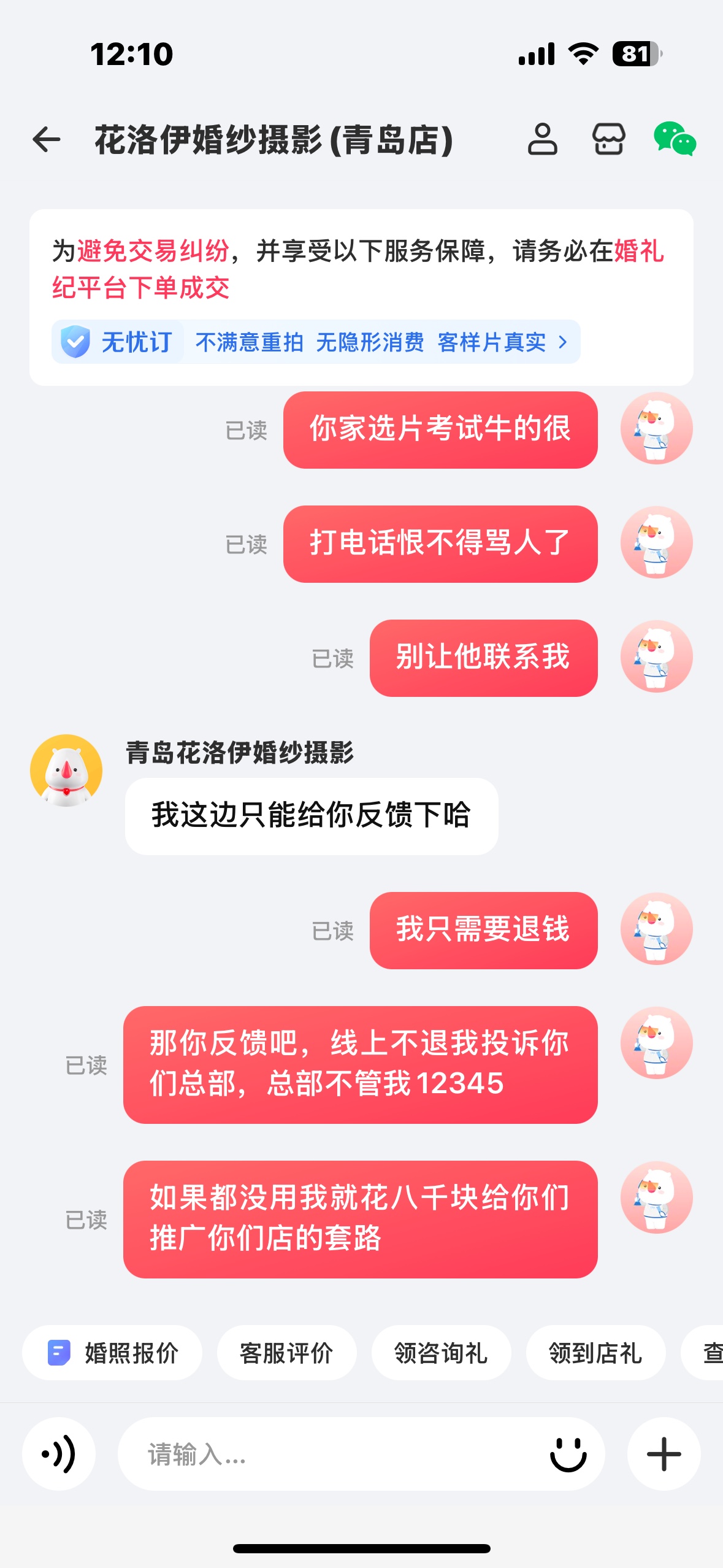Open the store shop icon in the header
This screenshot has width=723, height=1568.
click(608, 139)
